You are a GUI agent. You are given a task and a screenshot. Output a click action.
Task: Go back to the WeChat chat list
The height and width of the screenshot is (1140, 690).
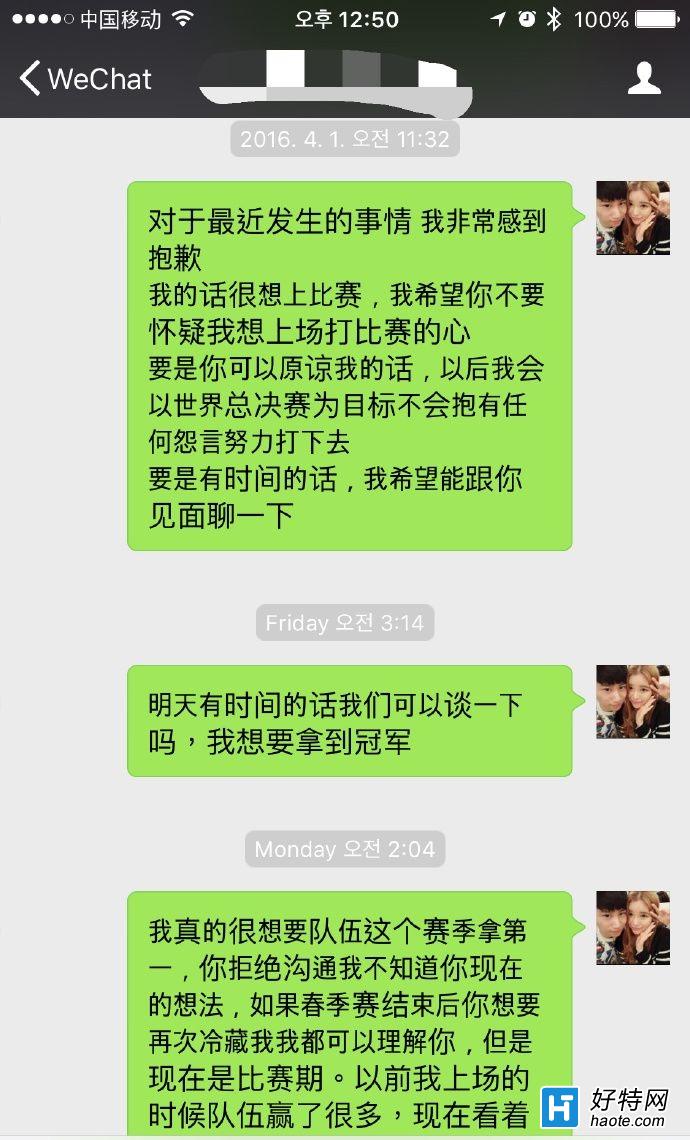85,78
